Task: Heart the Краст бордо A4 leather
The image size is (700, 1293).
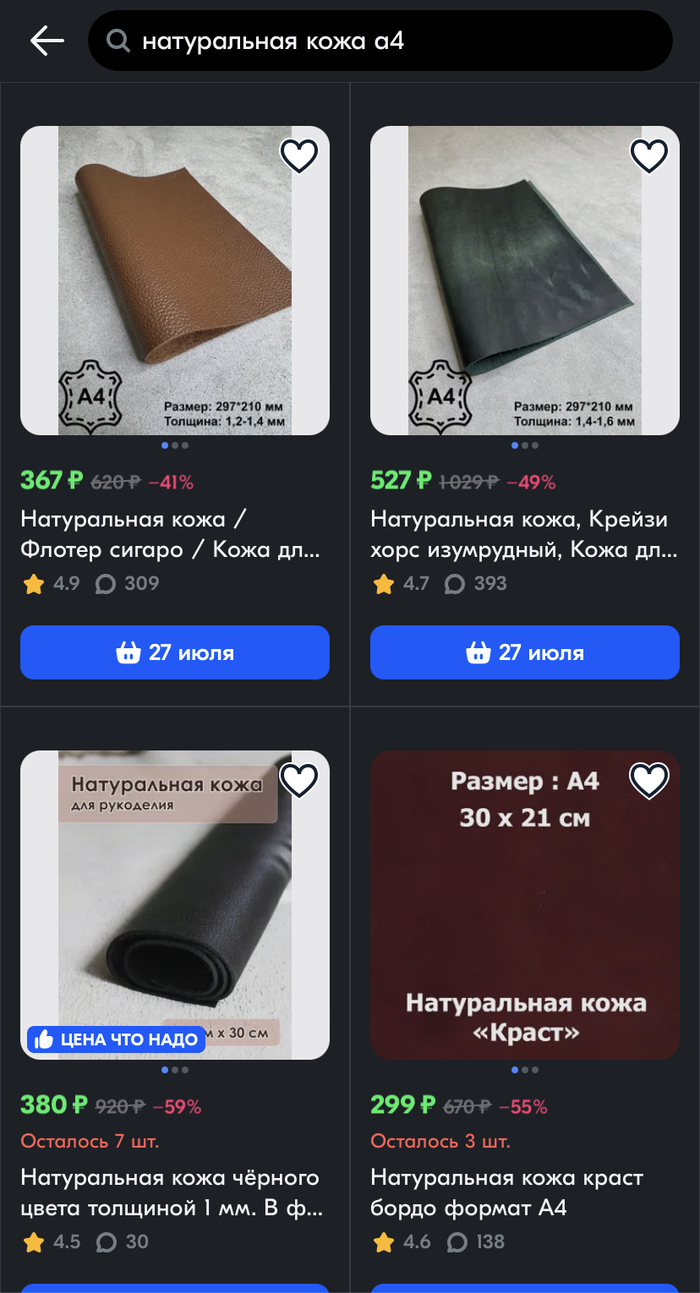Action: point(648,780)
